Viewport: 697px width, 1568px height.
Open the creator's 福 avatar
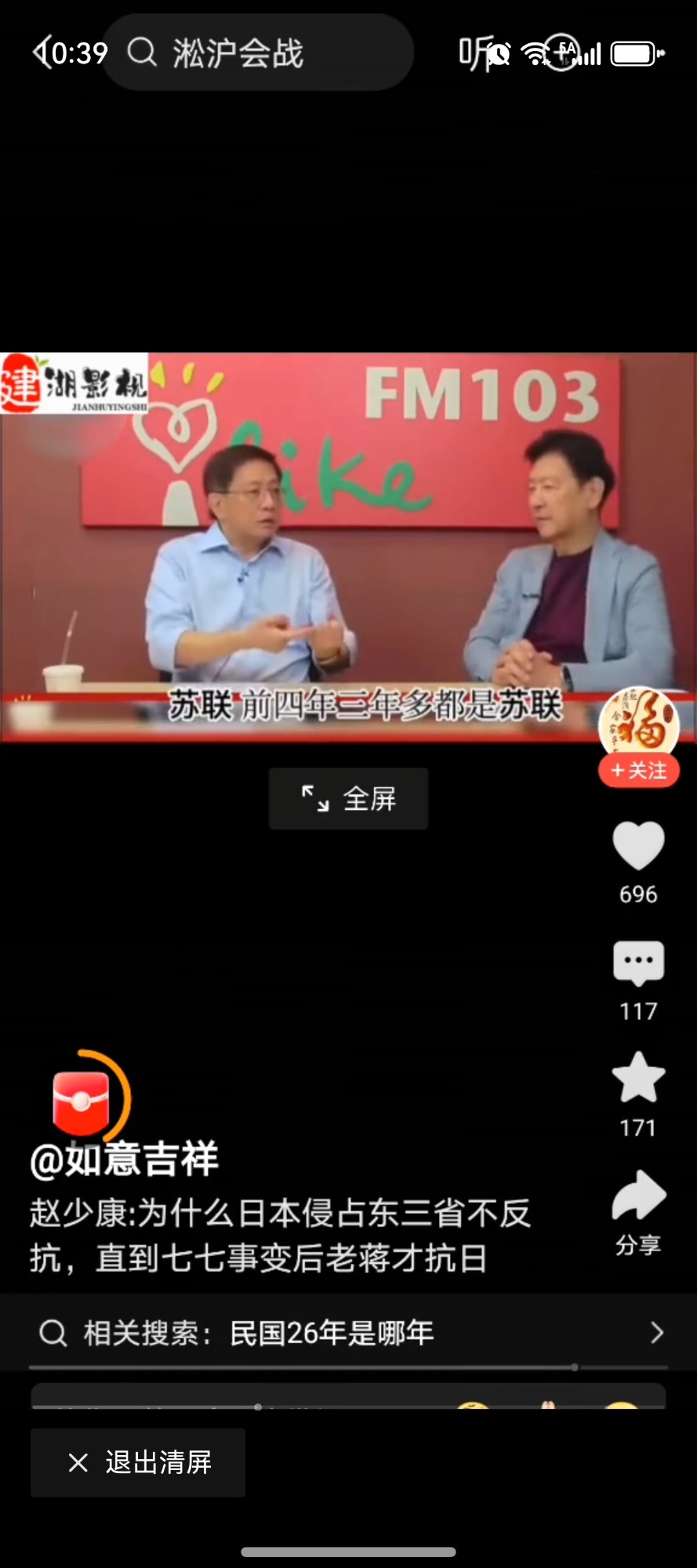(639, 724)
